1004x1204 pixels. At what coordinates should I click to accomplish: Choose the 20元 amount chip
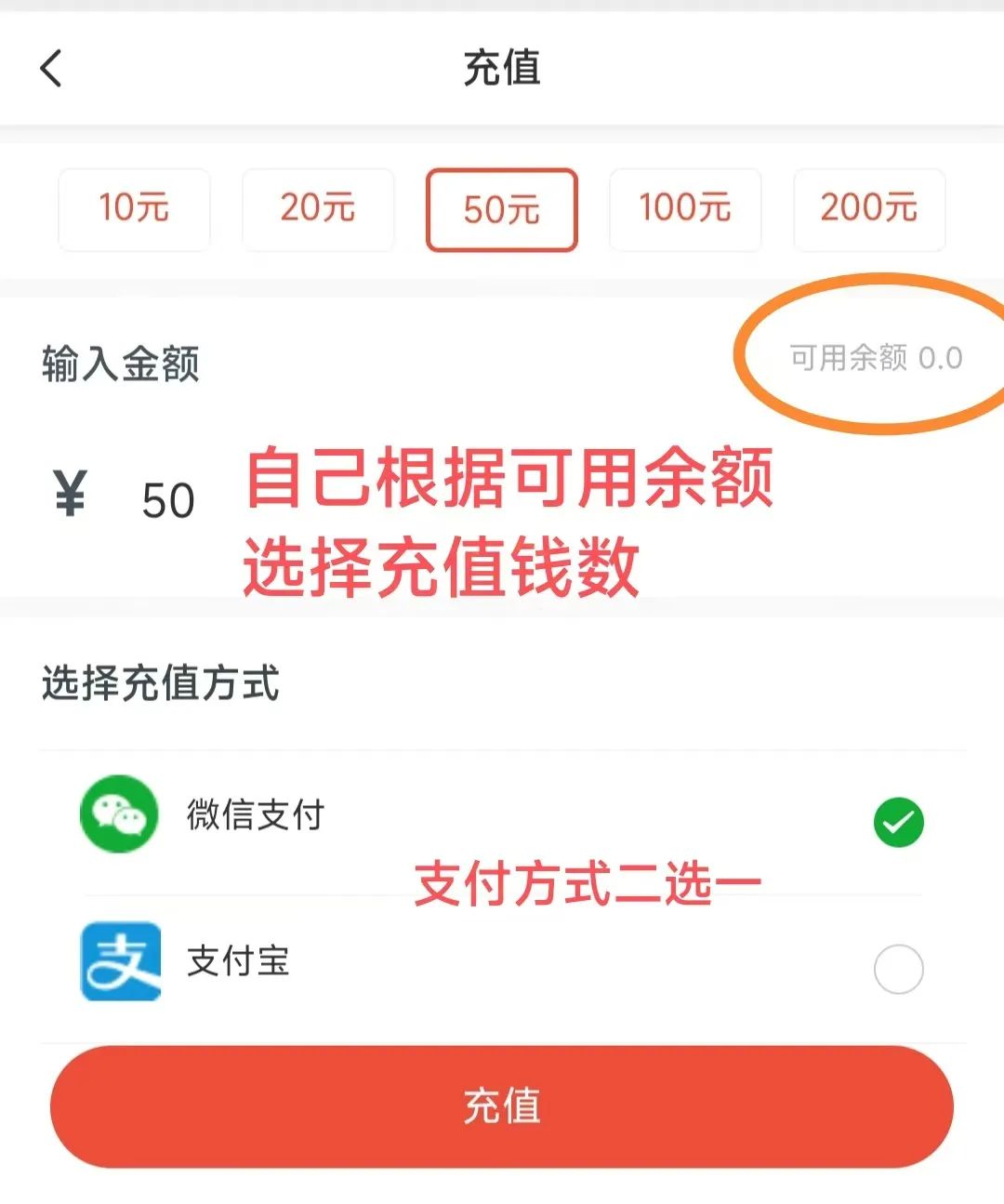click(318, 208)
